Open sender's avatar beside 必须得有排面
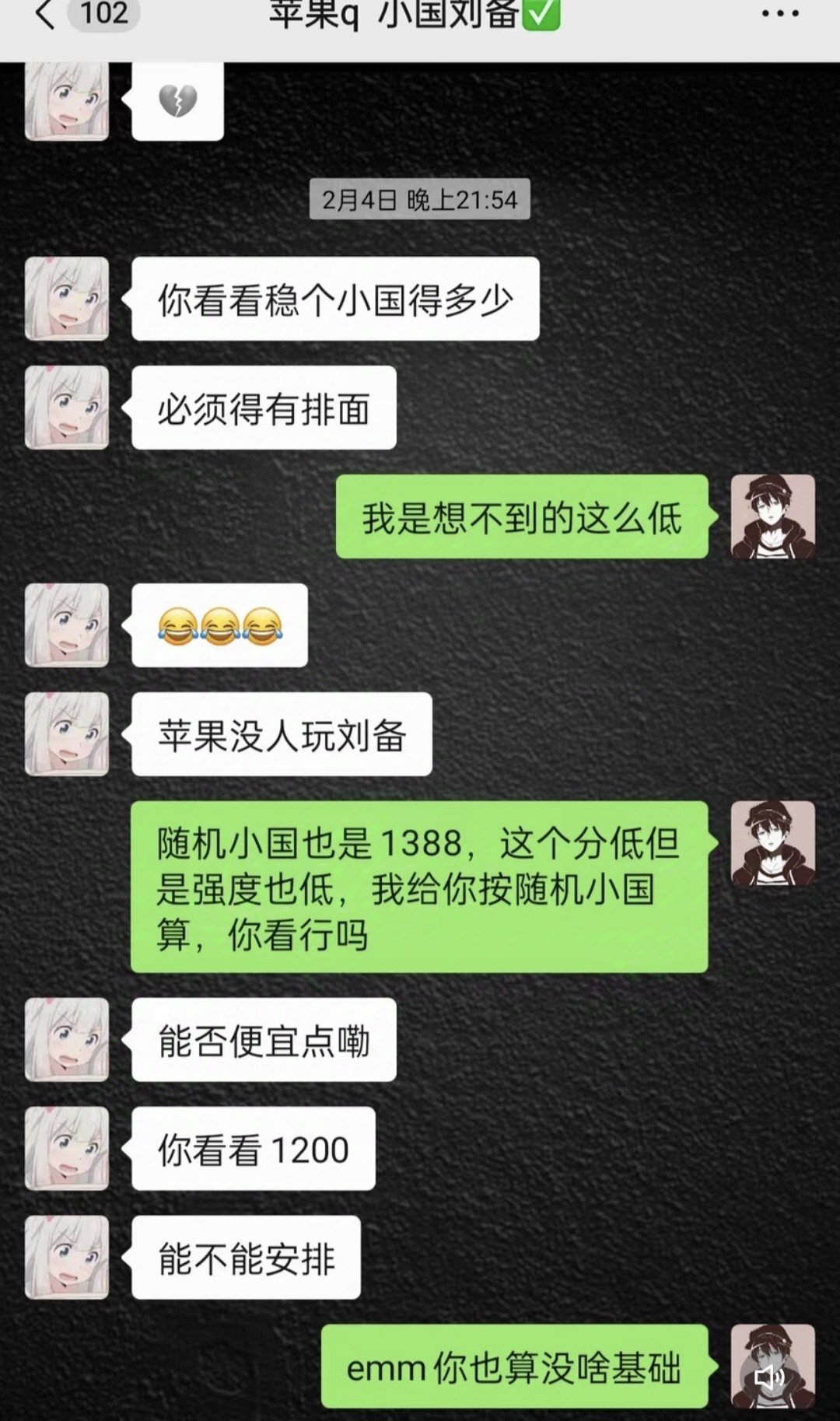840x1421 pixels. [67, 408]
